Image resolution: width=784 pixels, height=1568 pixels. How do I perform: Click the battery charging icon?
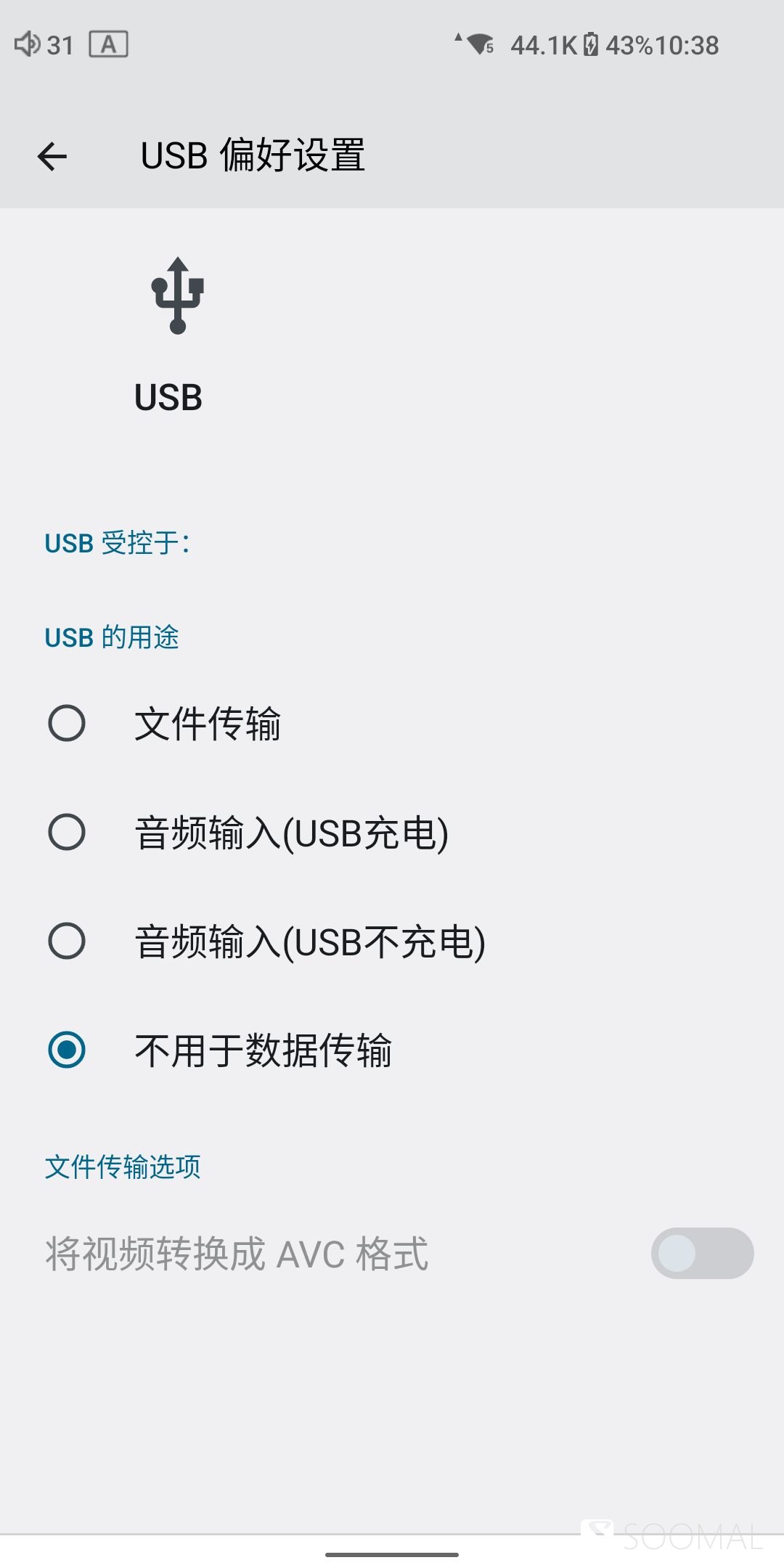point(591,45)
